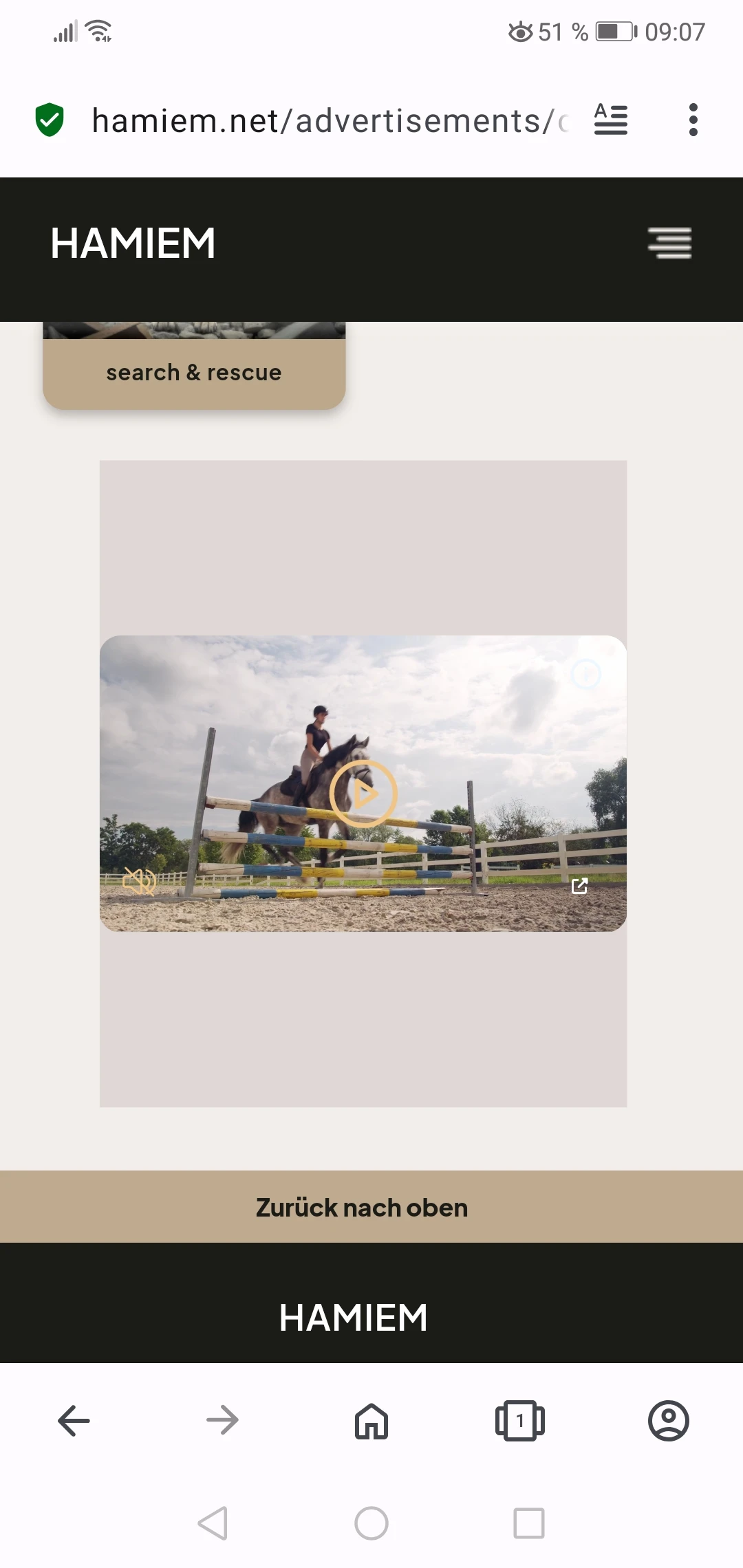The width and height of the screenshot is (743, 1568).
Task: Go back to the previous page
Action: click(x=74, y=1420)
